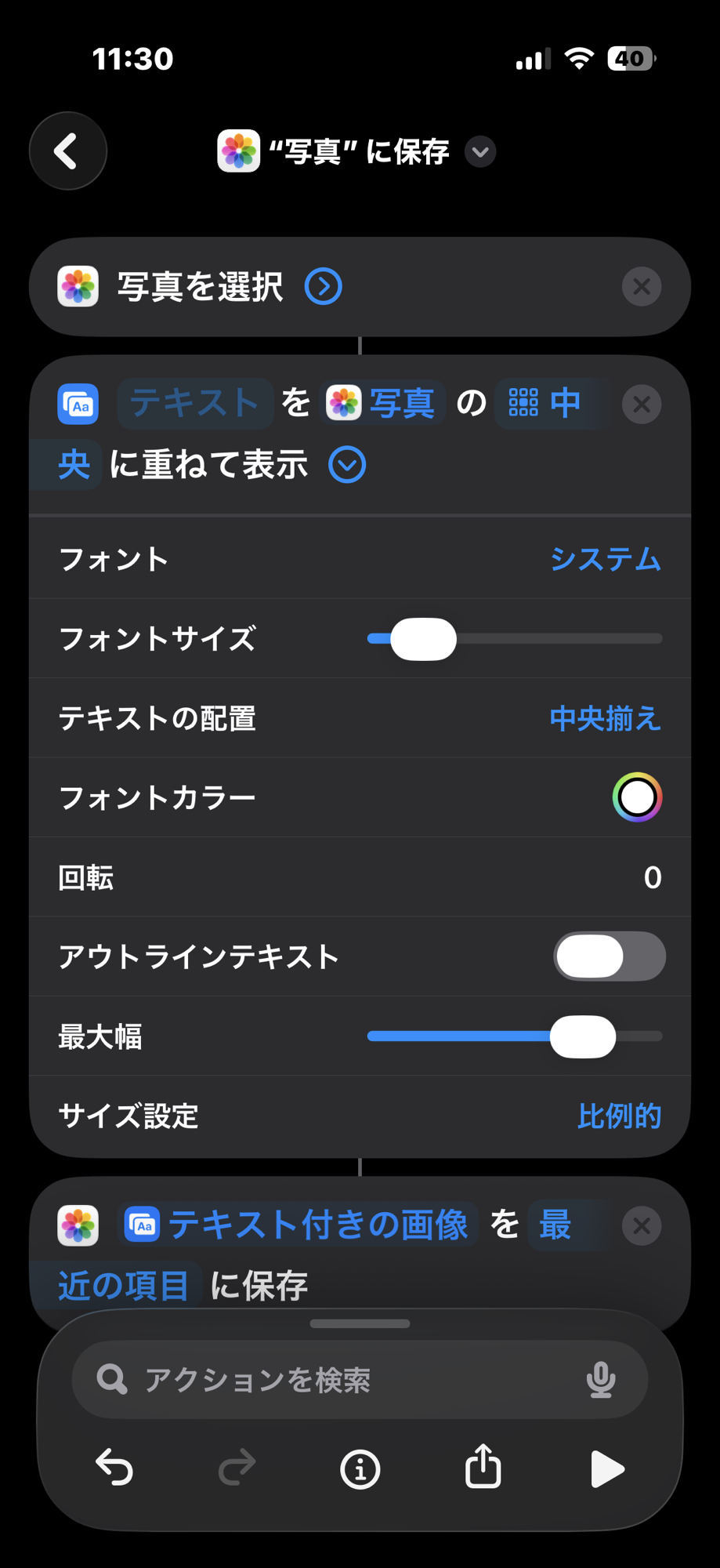The image size is (720, 1568).
Task: Adjust the 最大幅 slider
Action: 583,1036
